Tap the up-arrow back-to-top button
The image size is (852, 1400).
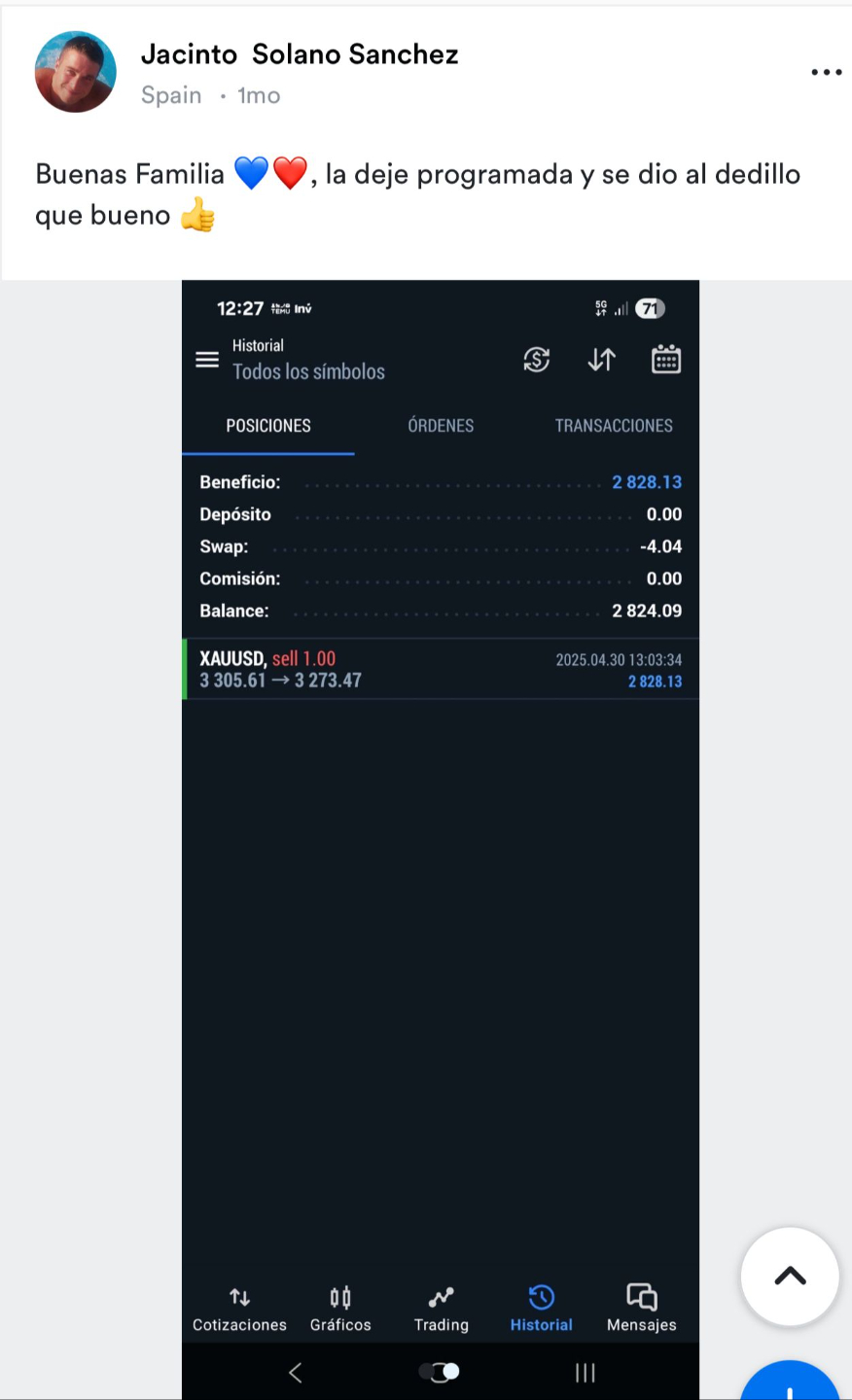coord(790,1276)
